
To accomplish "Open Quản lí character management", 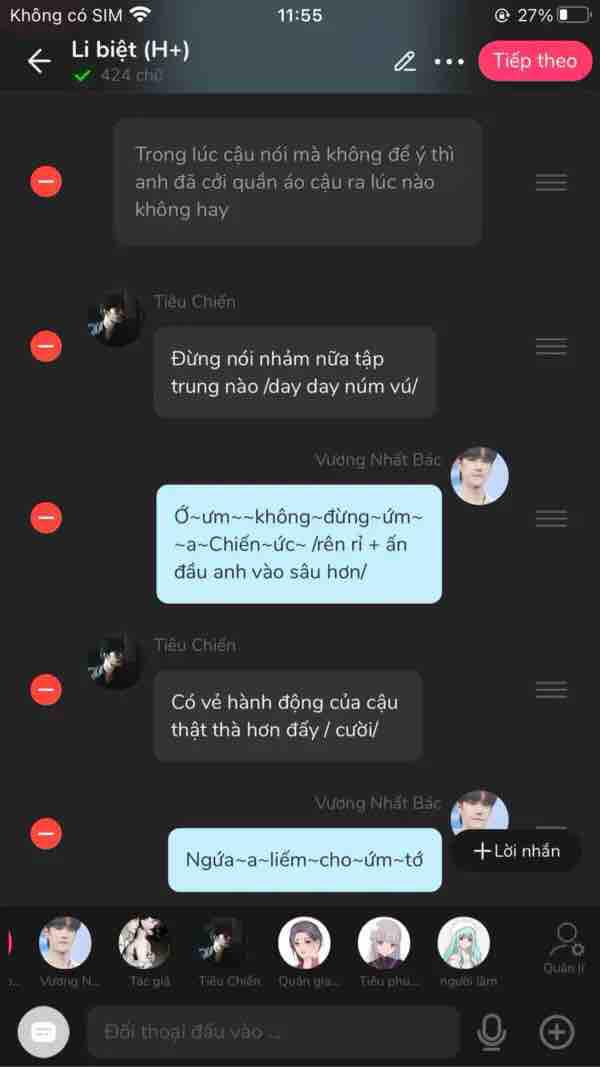I will 564,945.
